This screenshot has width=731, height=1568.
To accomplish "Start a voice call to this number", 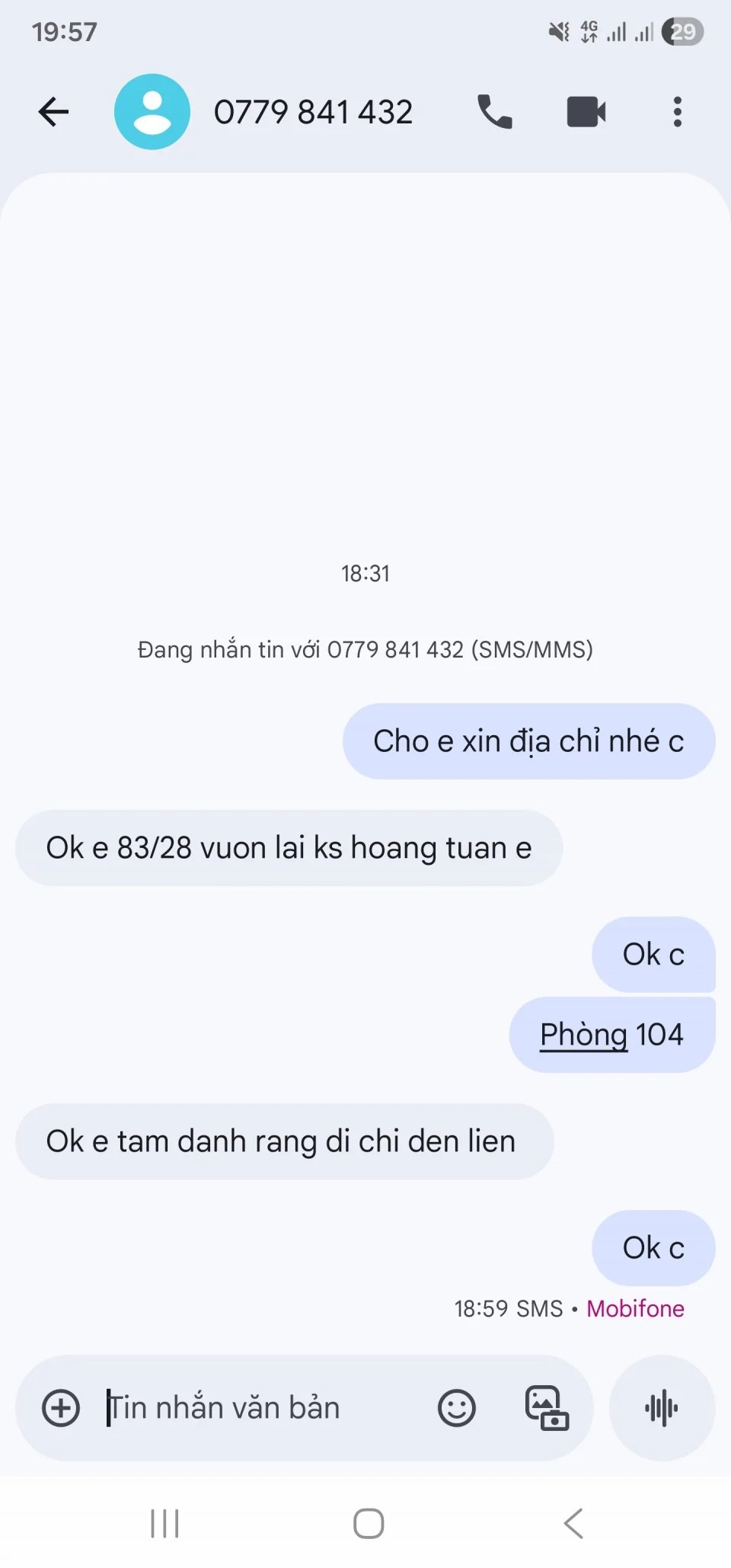I will click(x=494, y=112).
